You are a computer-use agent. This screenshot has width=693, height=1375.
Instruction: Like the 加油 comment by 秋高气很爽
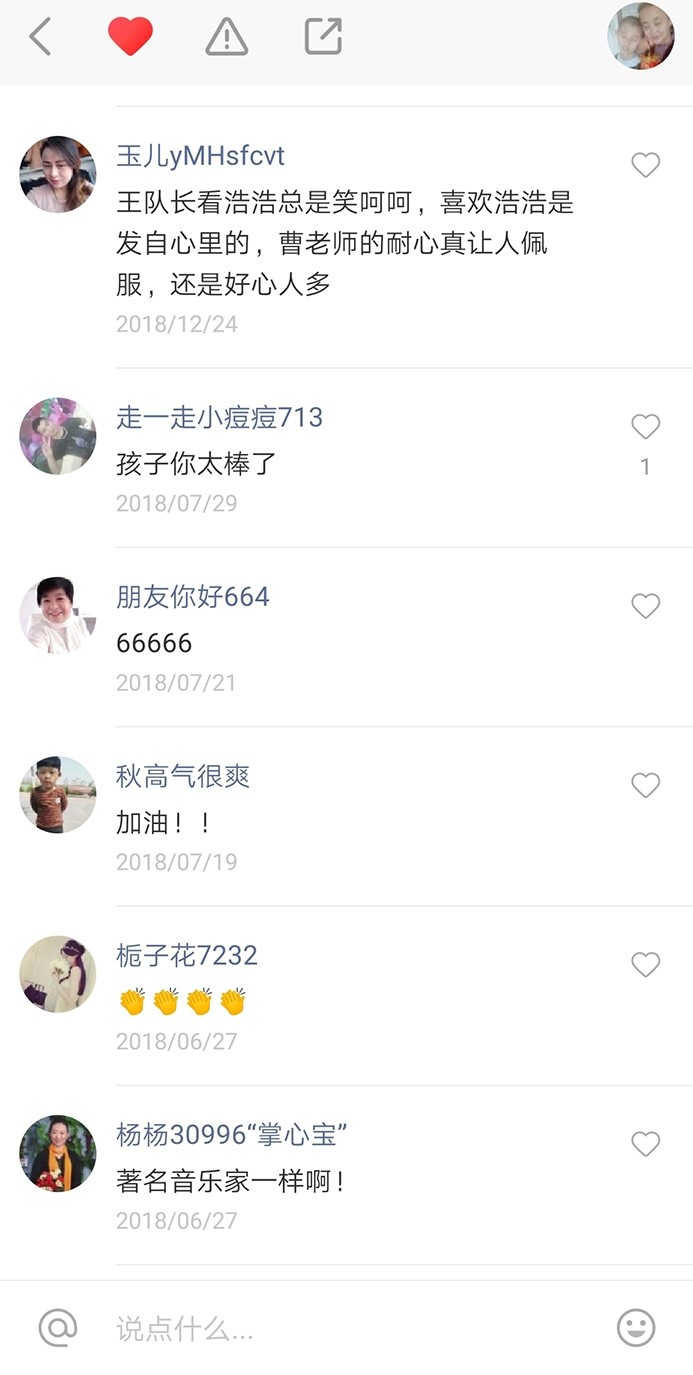646,786
